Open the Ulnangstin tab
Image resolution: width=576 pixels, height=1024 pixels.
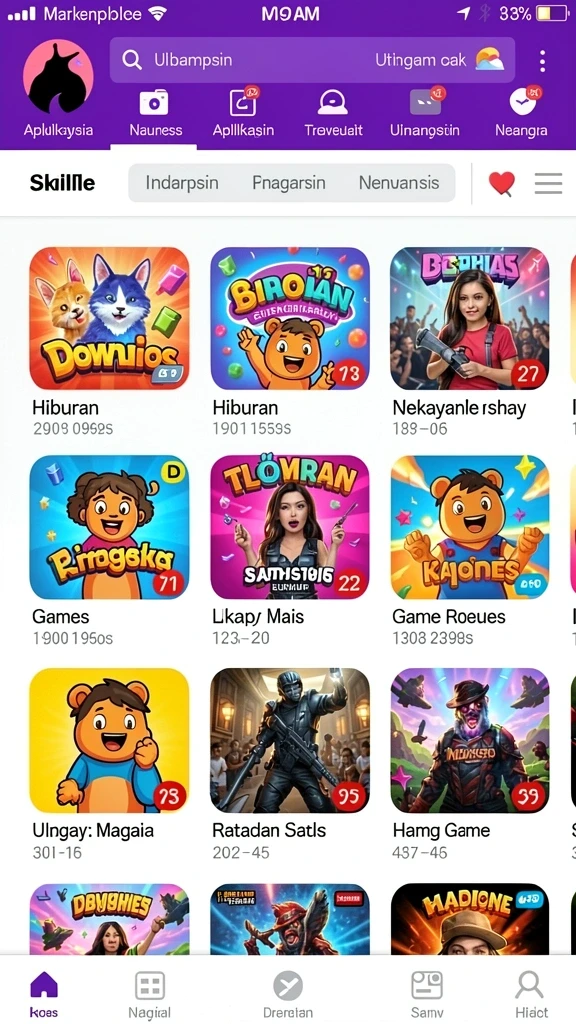pos(425,114)
